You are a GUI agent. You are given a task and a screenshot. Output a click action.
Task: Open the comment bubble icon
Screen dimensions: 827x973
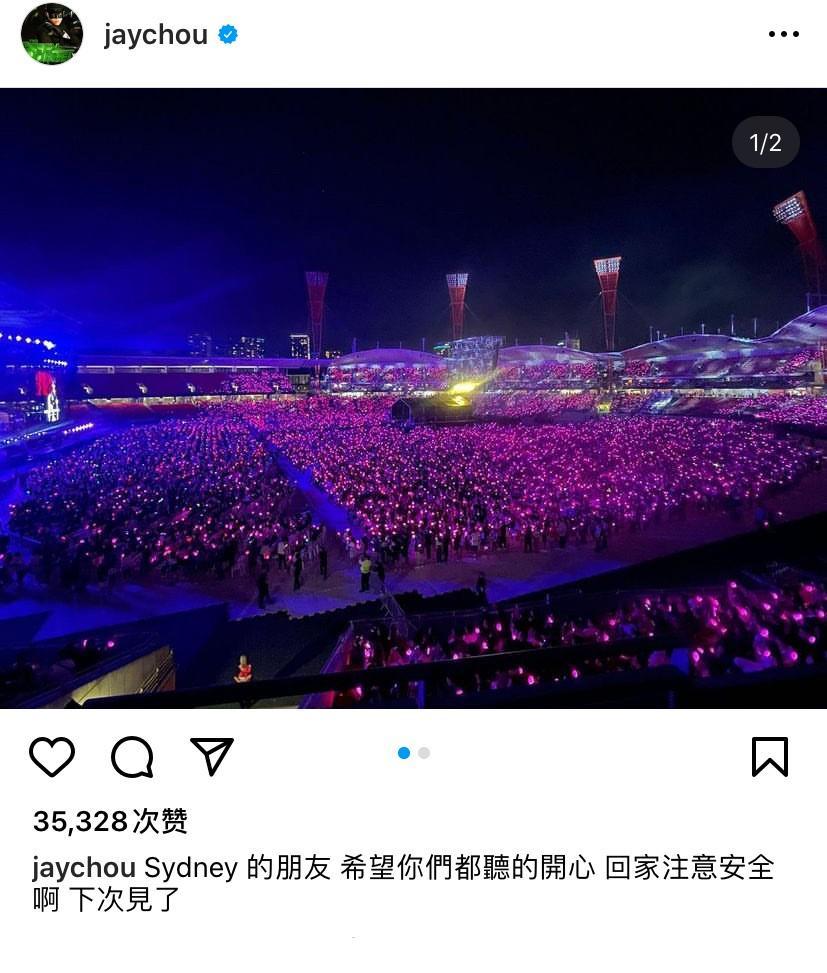[x=132, y=757]
